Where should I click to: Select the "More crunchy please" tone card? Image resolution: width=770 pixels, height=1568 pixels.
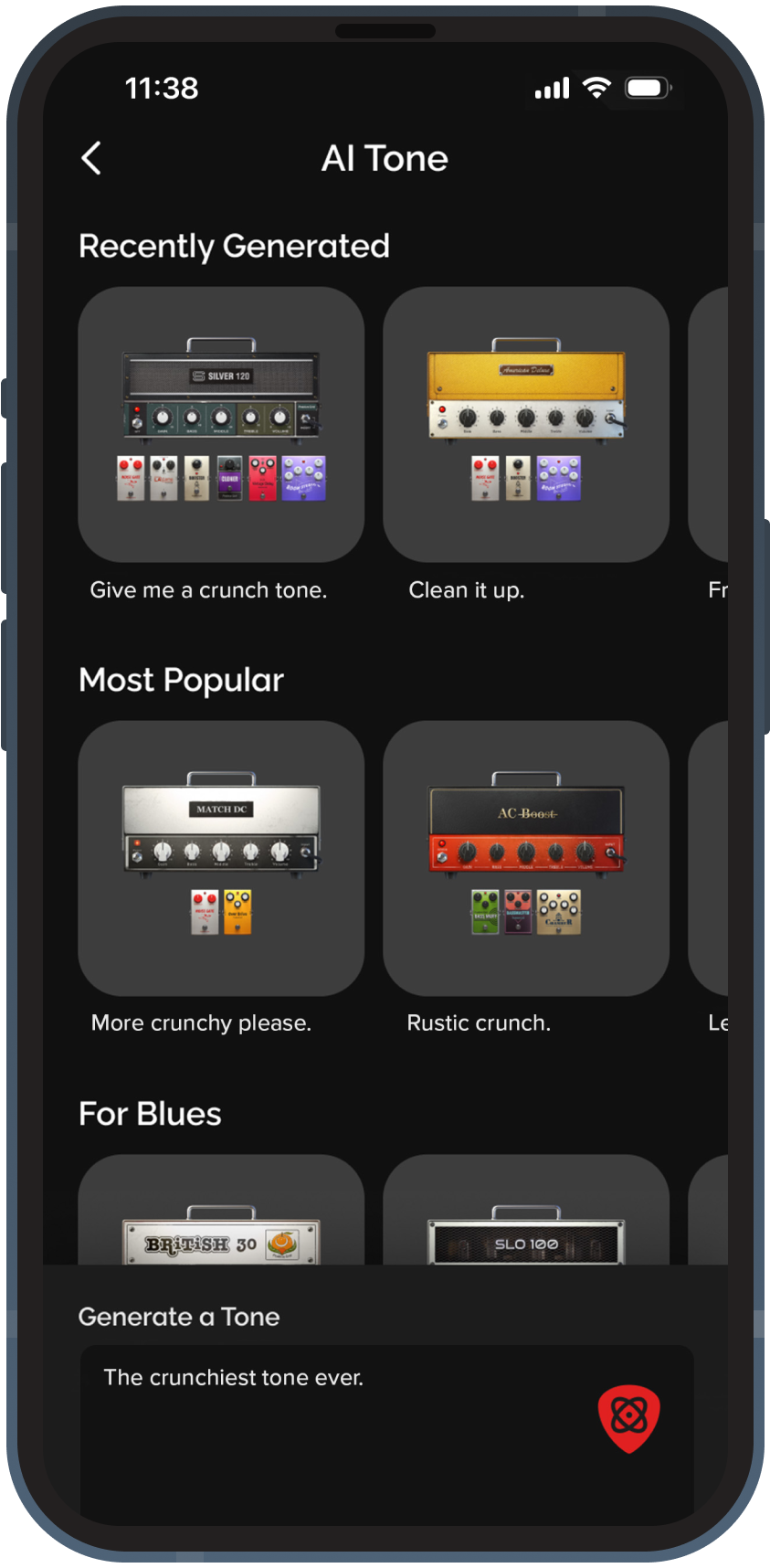pos(221,858)
